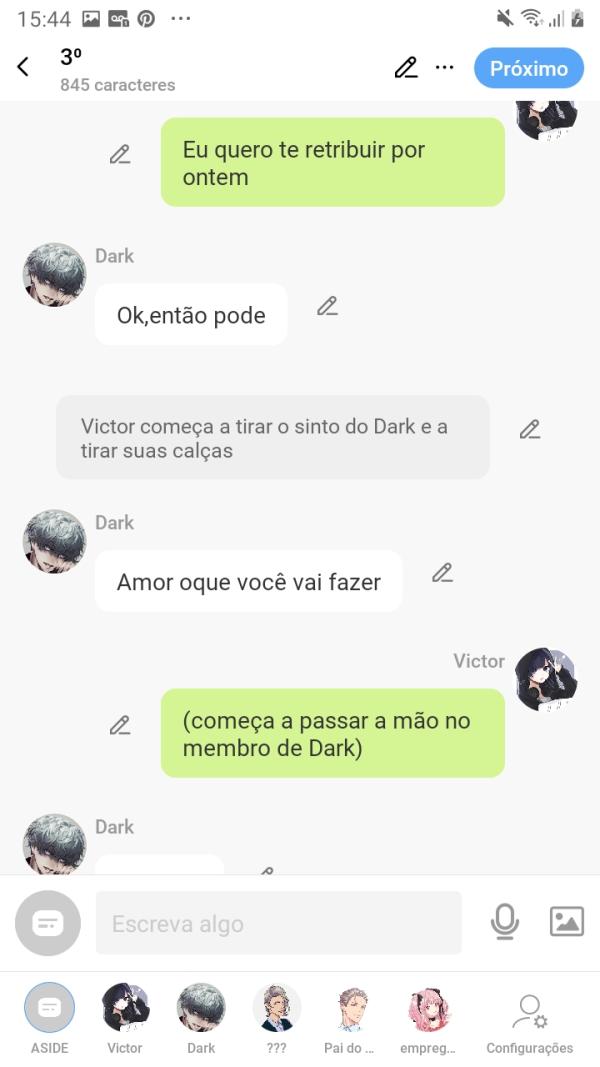600x1067 pixels.
Task: Edit the "começa a passar a mão" message
Action: click(x=120, y=726)
